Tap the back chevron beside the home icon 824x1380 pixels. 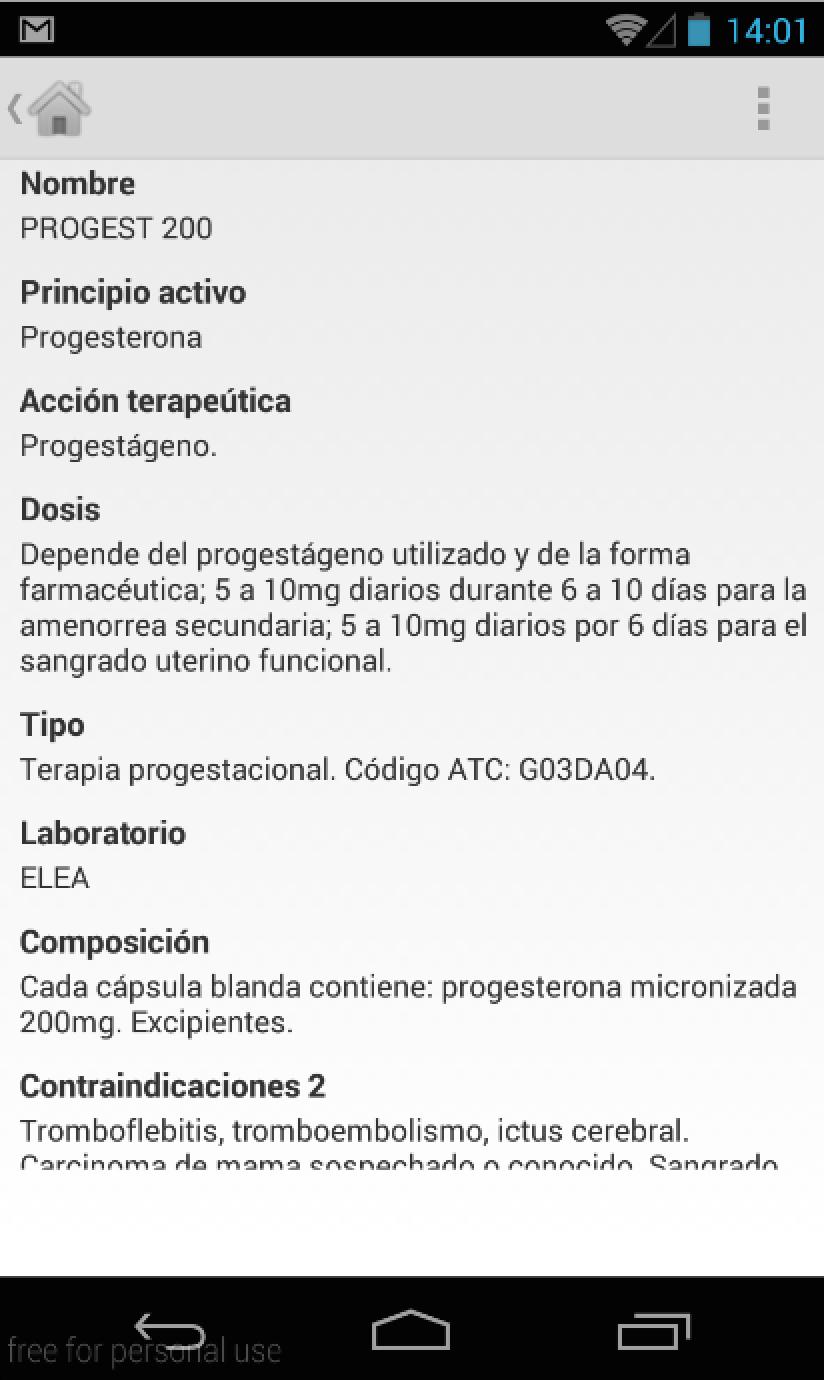tap(12, 108)
